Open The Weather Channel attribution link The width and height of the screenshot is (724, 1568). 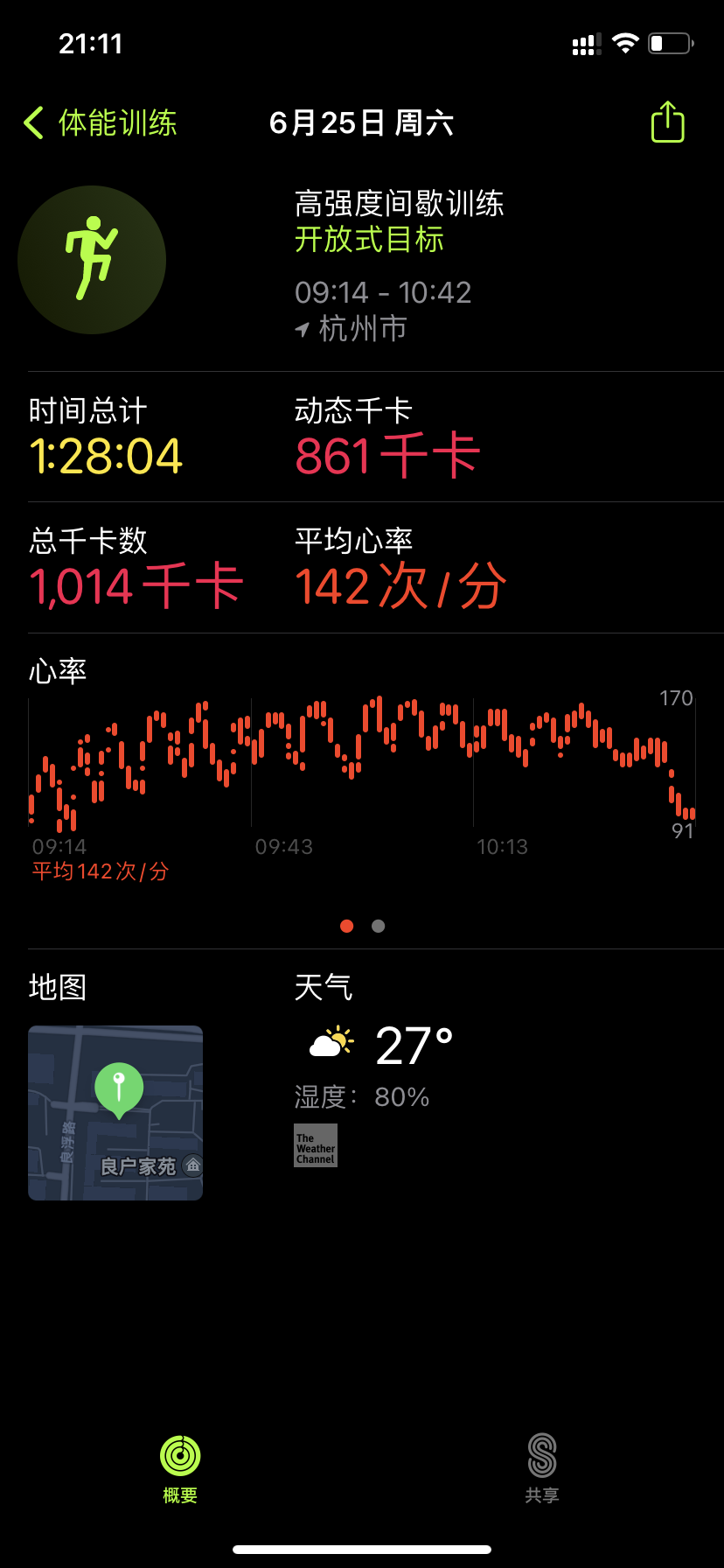click(x=316, y=1145)
